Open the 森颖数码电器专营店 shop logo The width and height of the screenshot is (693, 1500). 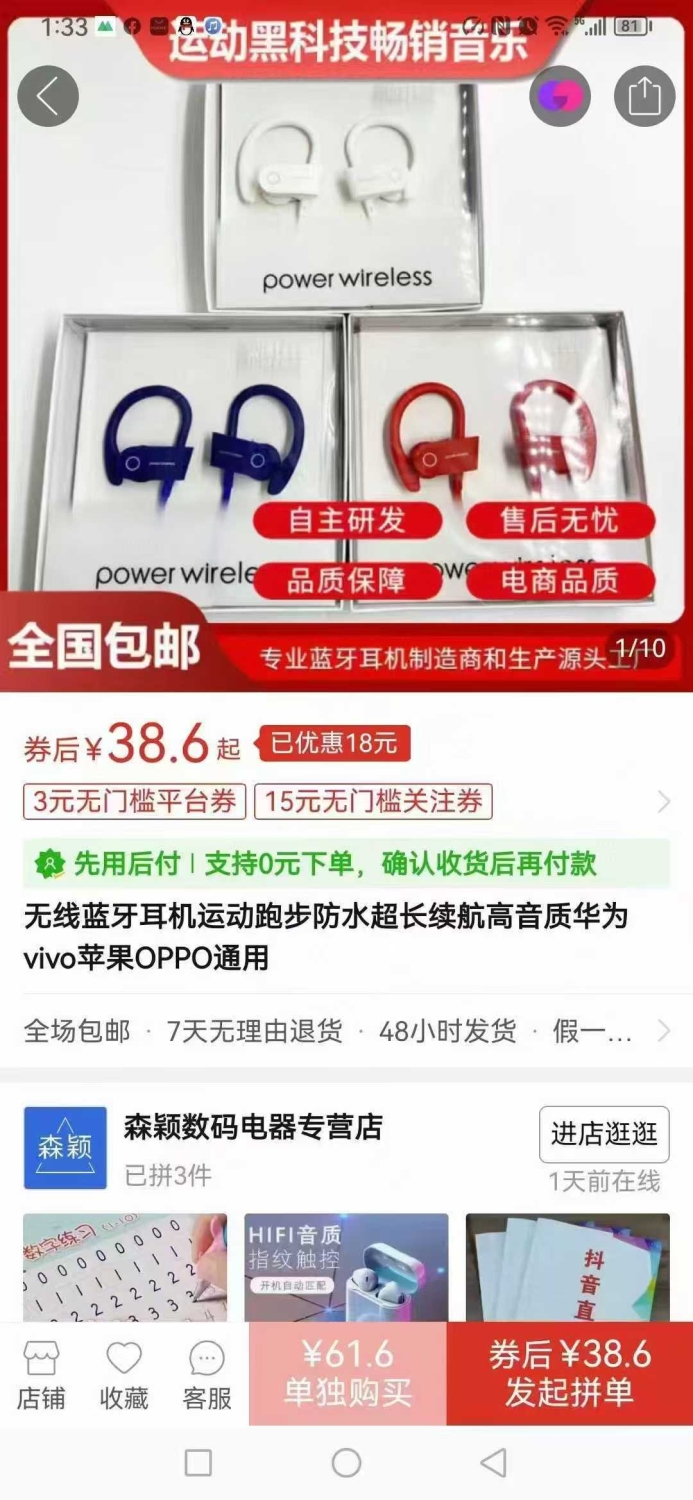(65, 1148)
